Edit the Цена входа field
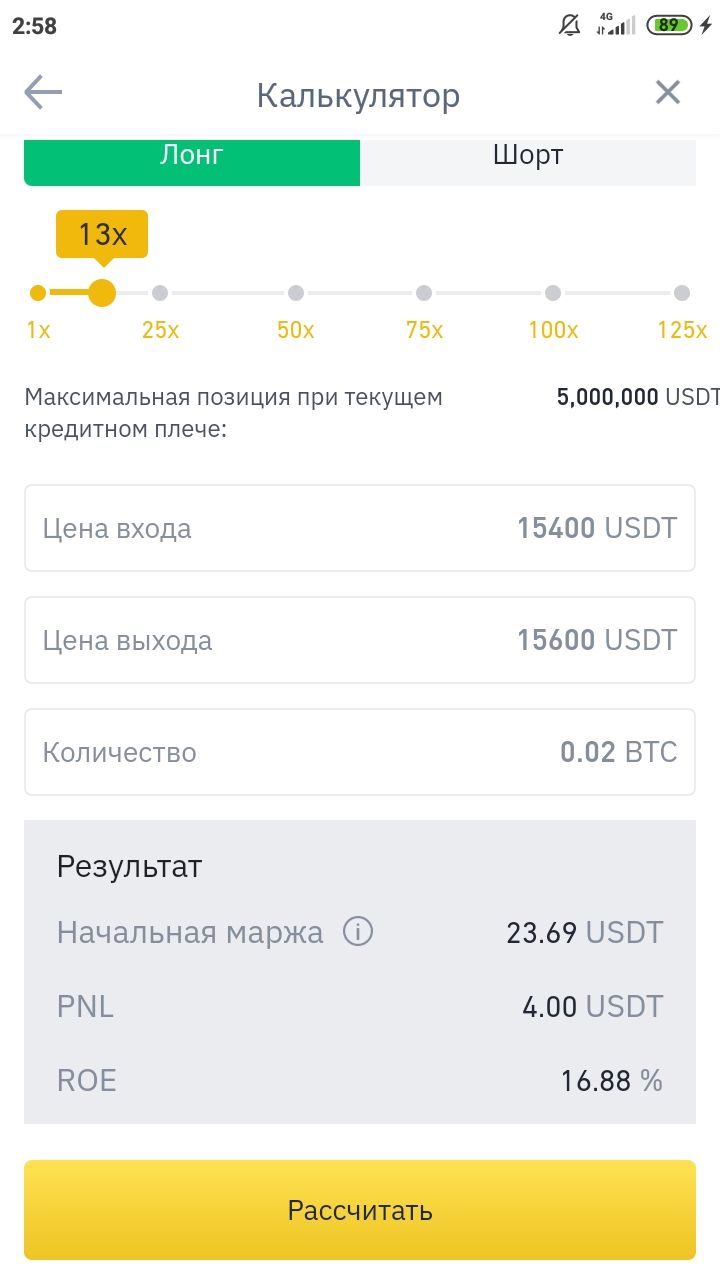 (x=360, y=528)
